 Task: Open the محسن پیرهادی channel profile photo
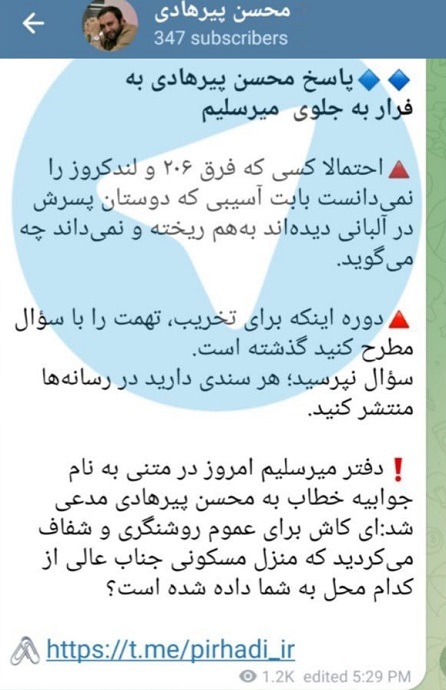pyautogui.click(x=110, y=25)
